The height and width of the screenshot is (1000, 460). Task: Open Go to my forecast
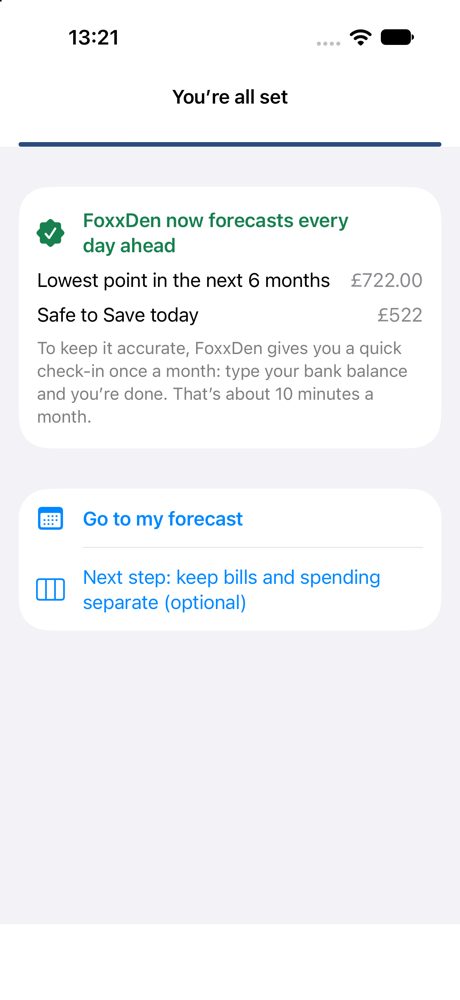pos(230,518)
